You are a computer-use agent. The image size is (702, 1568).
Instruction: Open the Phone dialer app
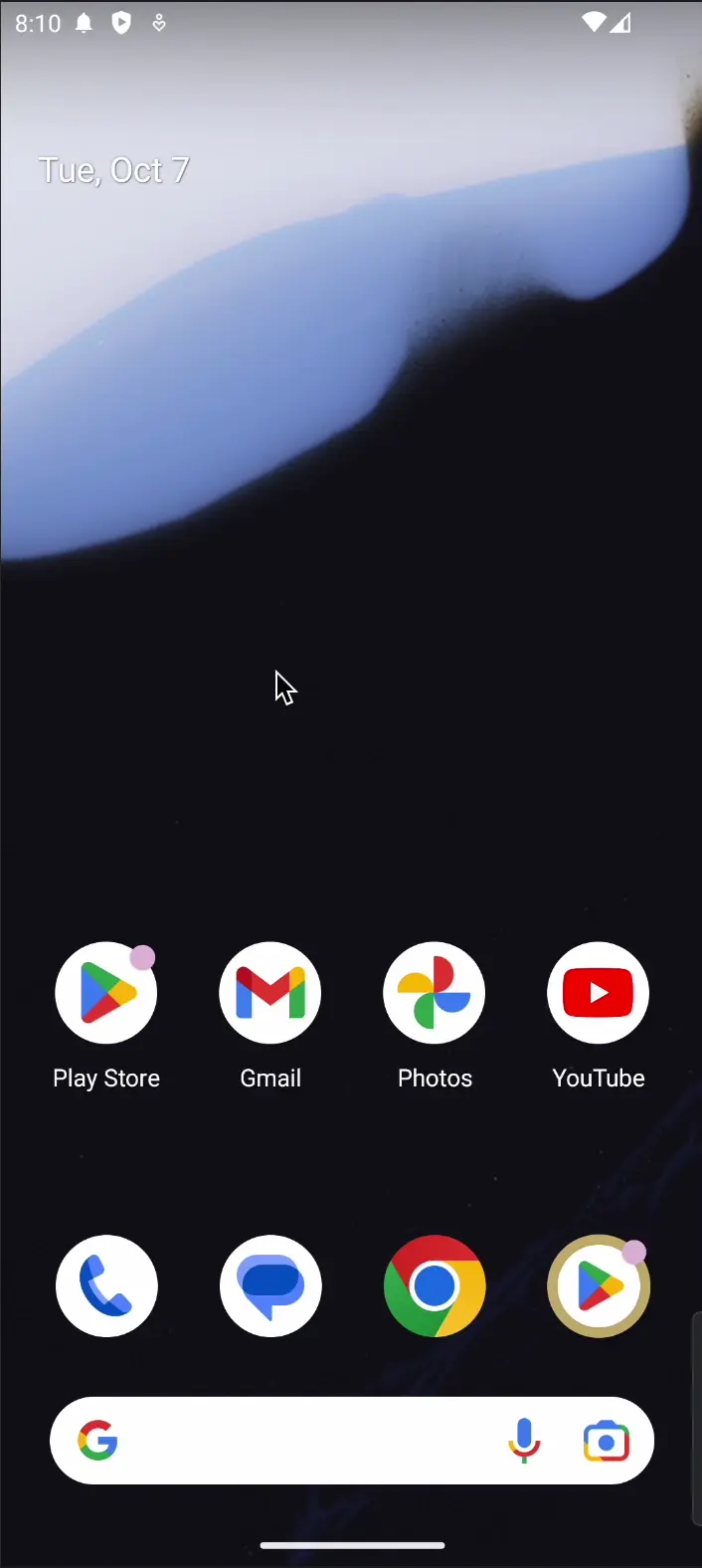(106, 1285)
